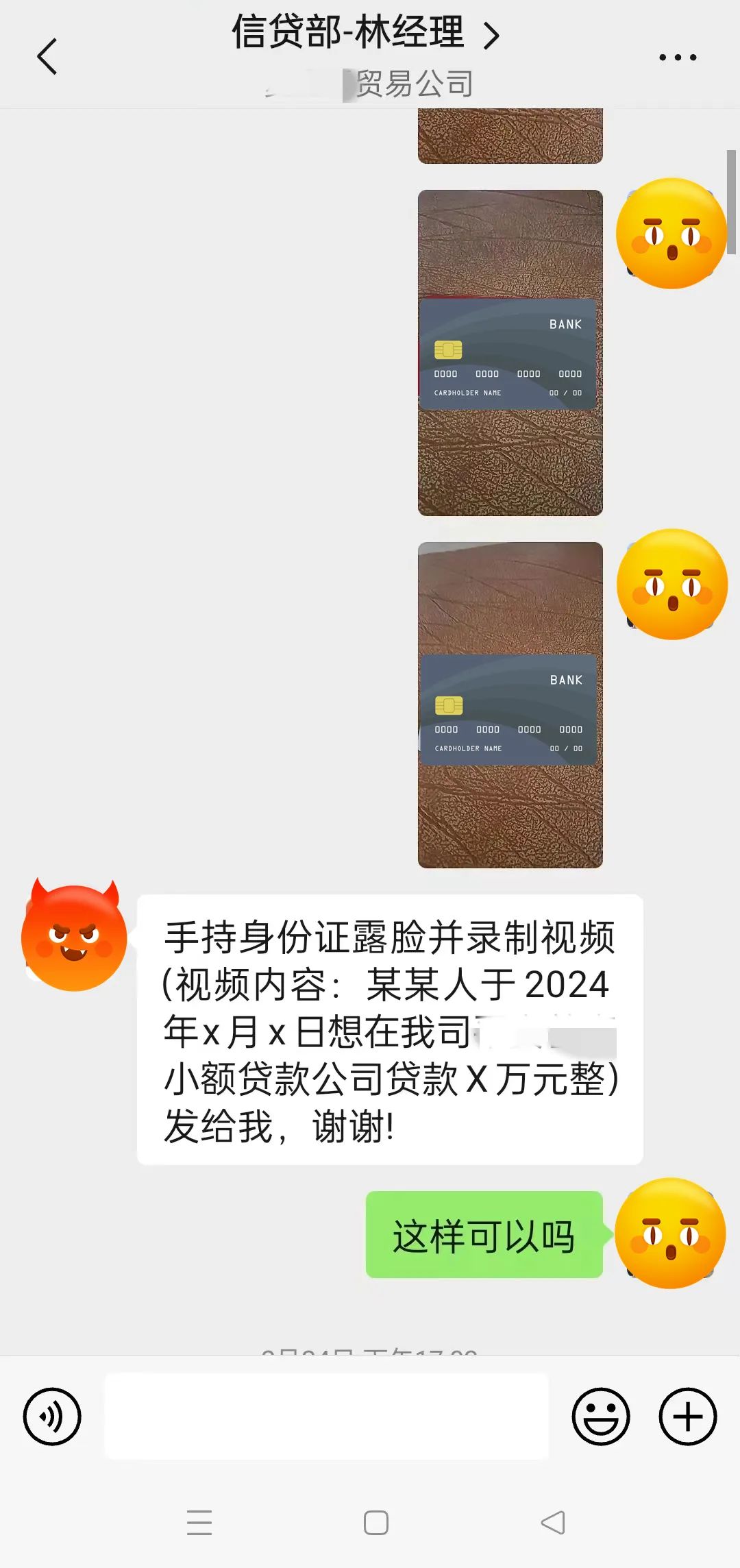Switch to voice message input

52,1417
